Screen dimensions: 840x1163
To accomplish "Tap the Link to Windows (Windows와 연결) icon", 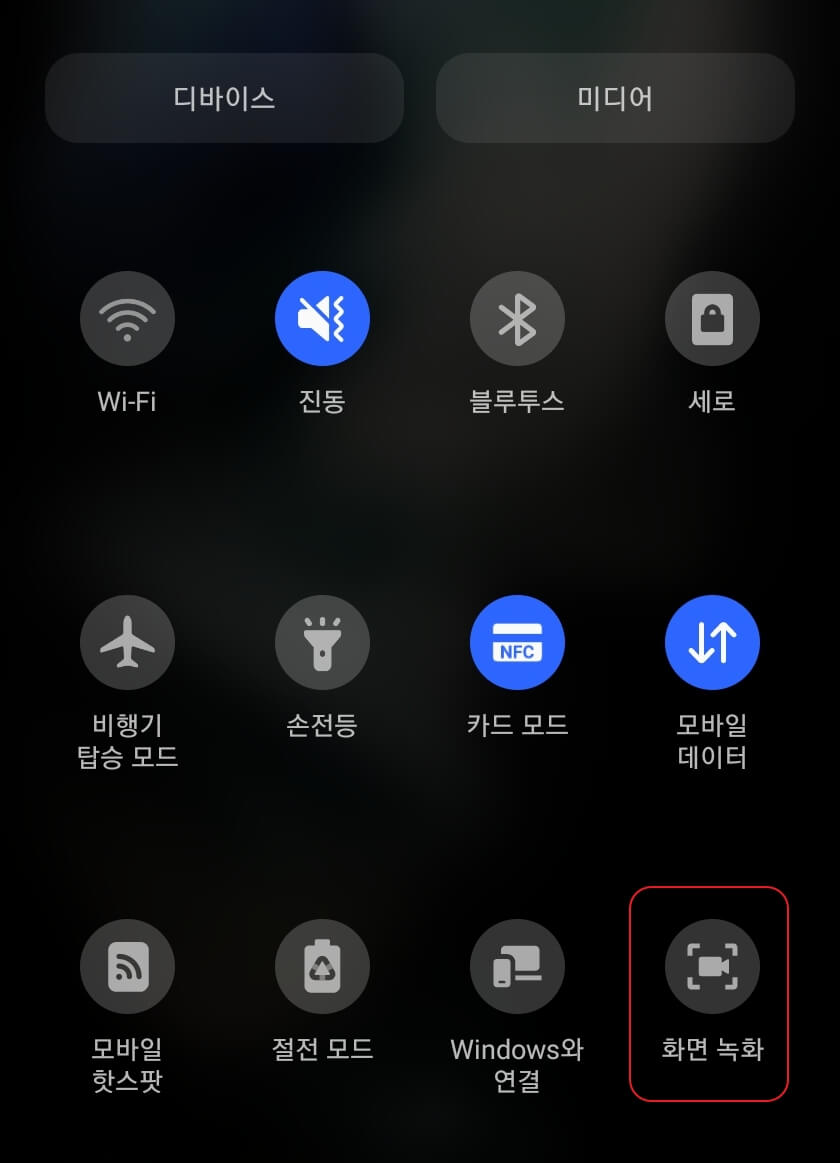I will (517, 966).
